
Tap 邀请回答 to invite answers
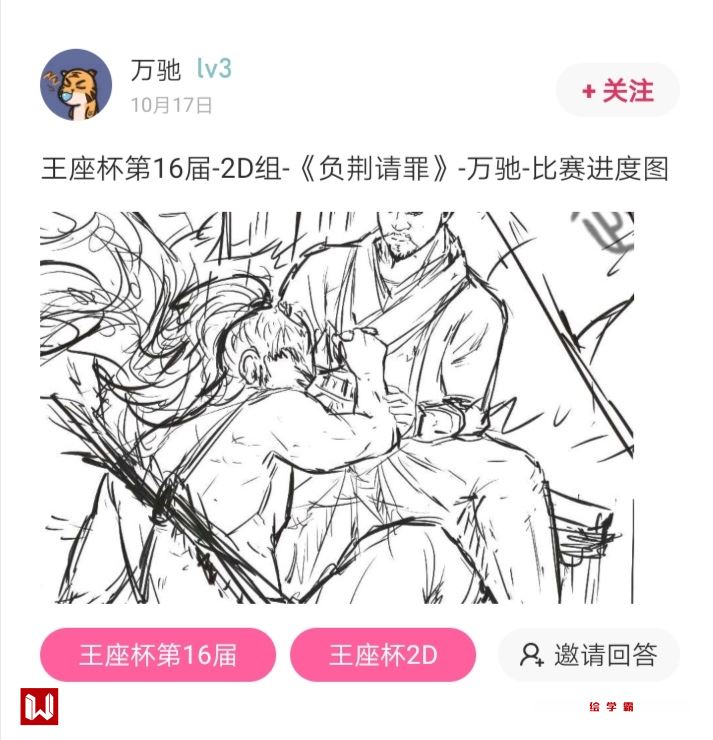click(x=589, y=655)
